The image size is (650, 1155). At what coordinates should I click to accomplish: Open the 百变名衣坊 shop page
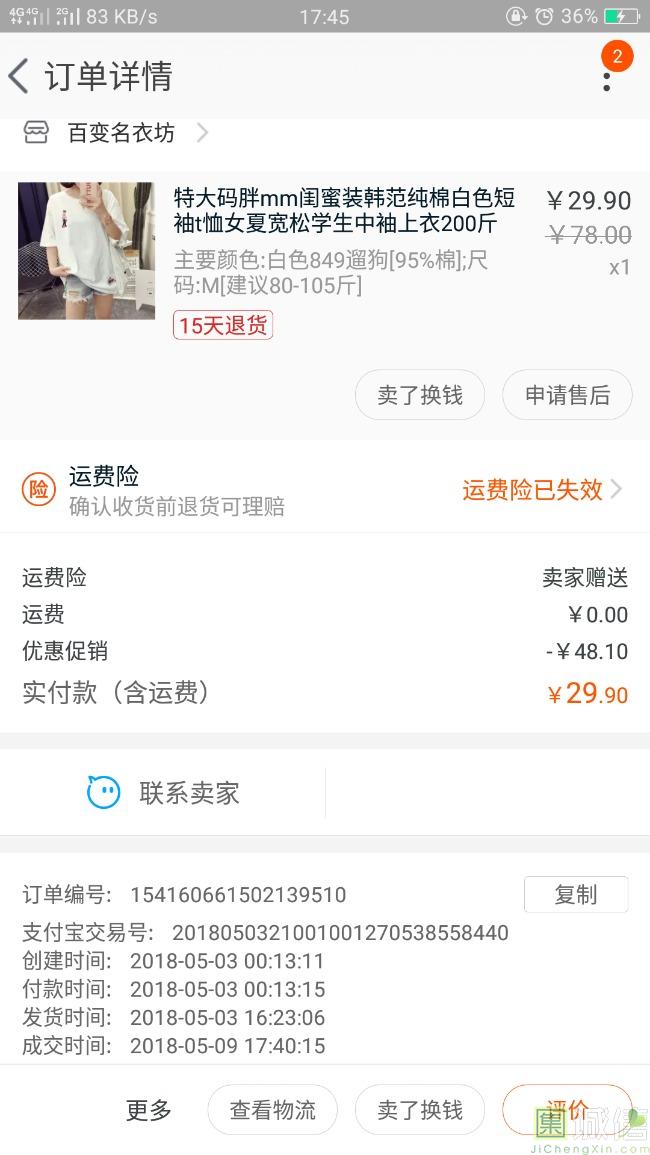click(x=122, y=133)
